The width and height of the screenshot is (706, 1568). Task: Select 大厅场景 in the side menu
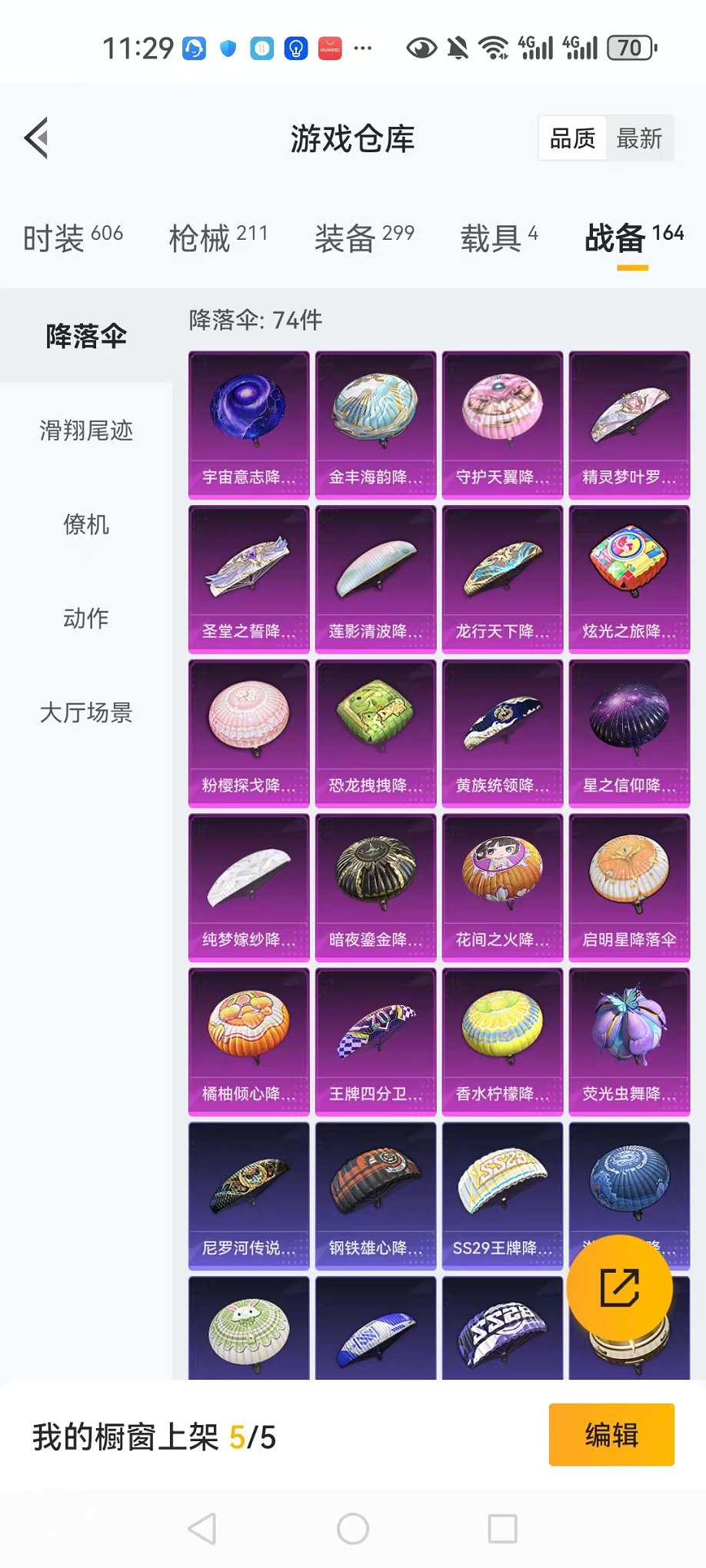[86, 713]
